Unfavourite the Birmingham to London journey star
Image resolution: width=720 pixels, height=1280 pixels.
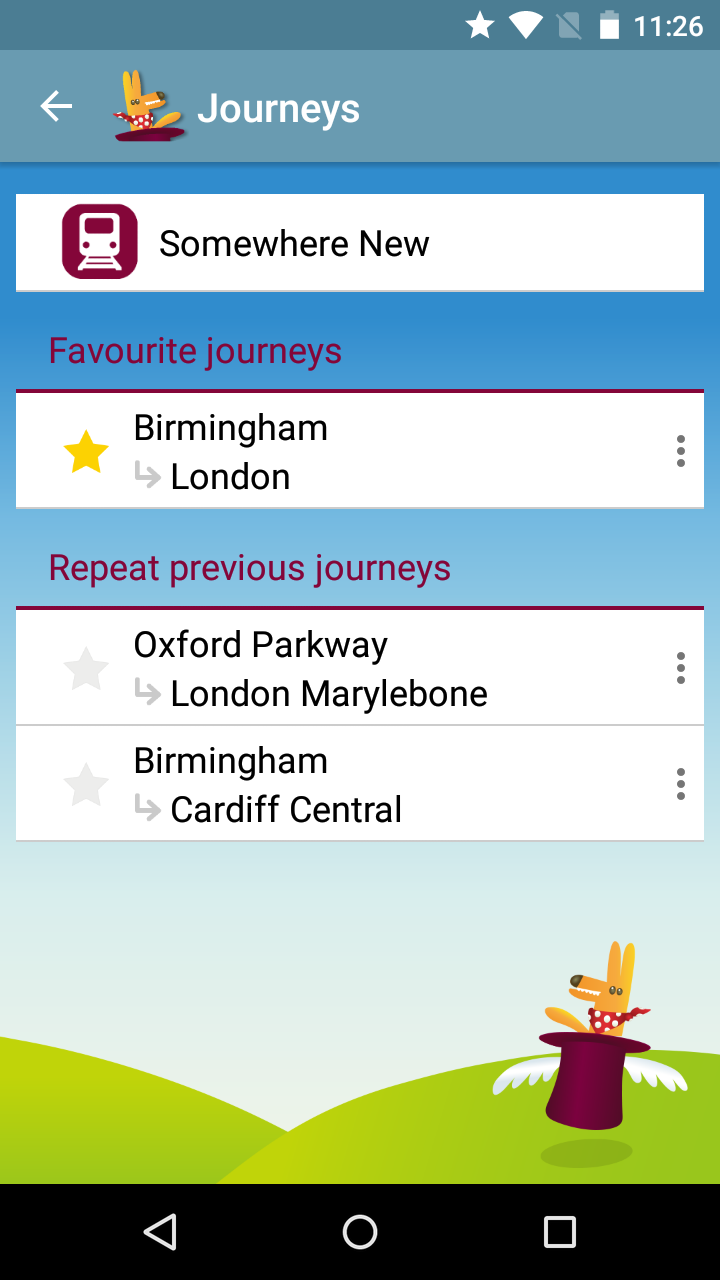point(86,452)
